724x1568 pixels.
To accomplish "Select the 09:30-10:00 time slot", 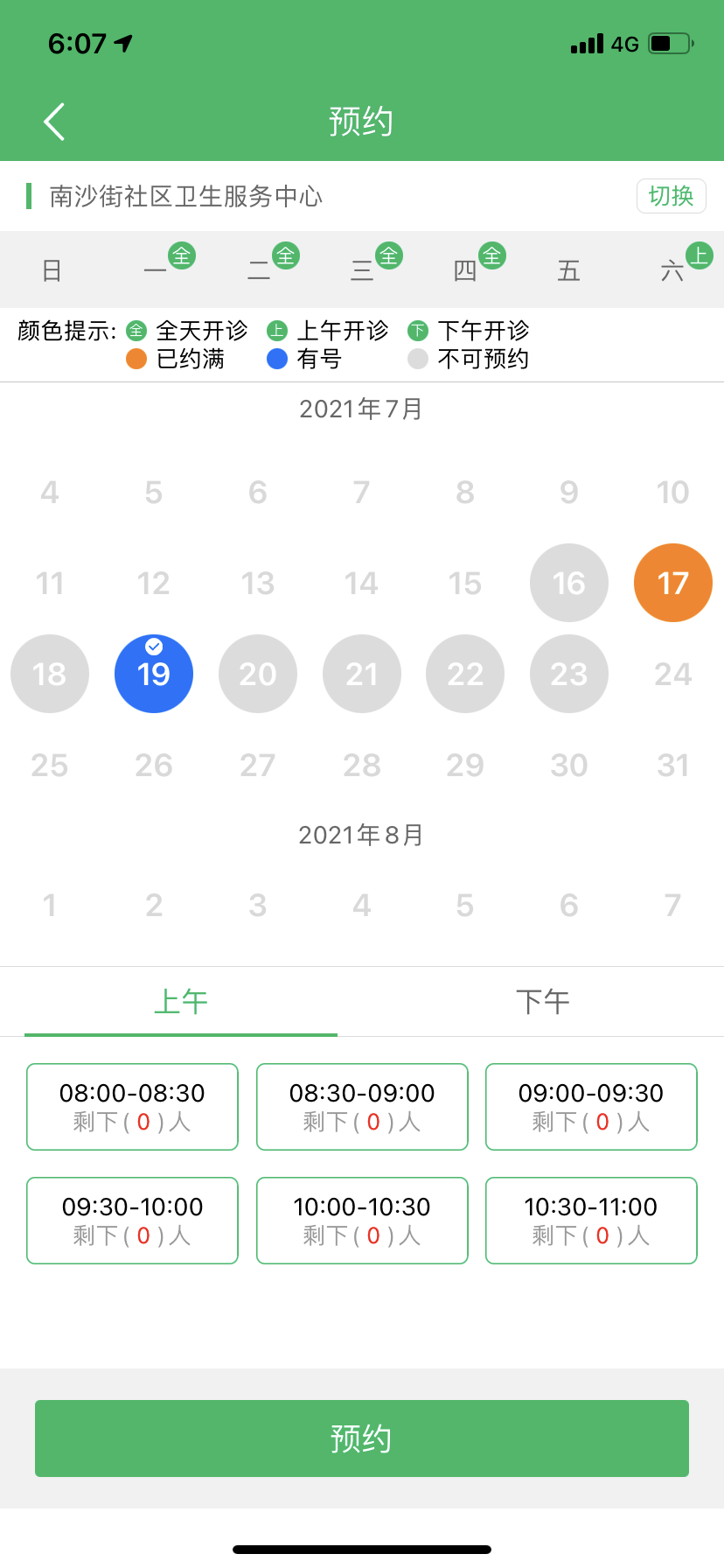I will point(132,1221).
